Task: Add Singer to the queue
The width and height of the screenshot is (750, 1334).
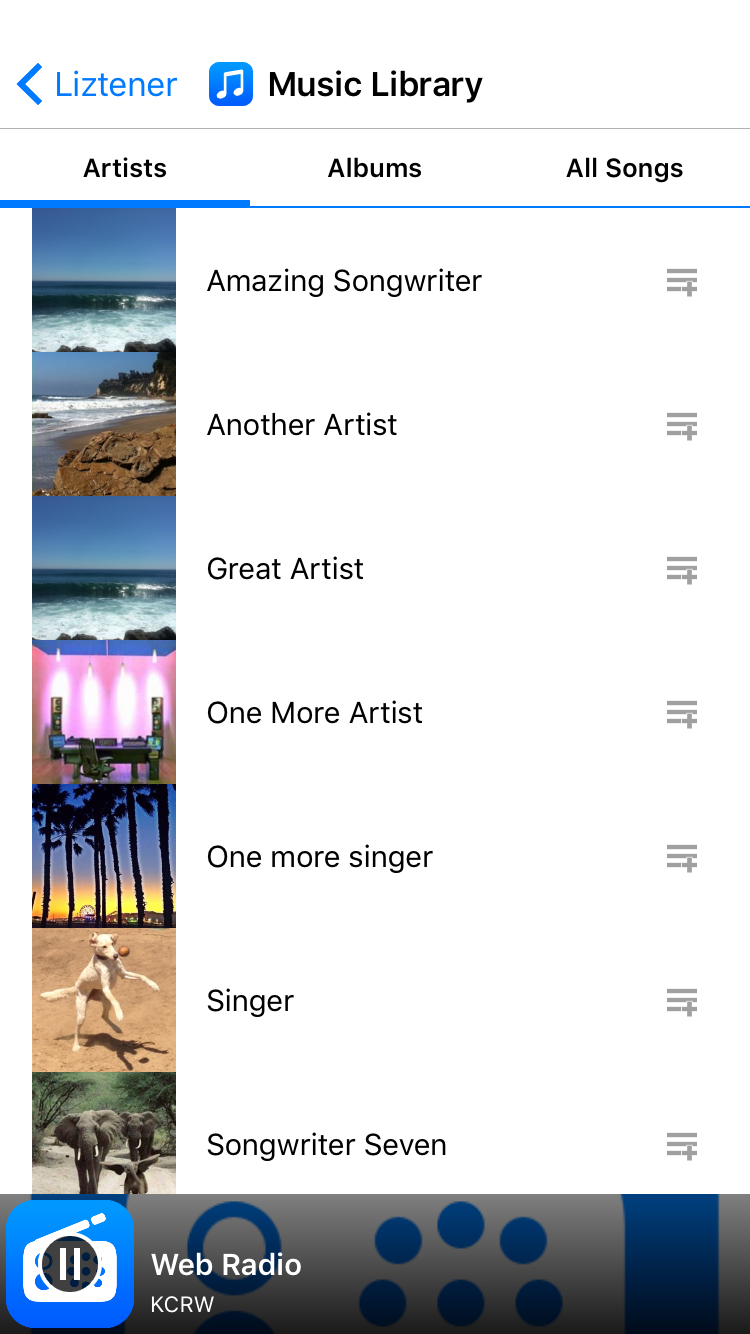Action: click(682, 1002)
